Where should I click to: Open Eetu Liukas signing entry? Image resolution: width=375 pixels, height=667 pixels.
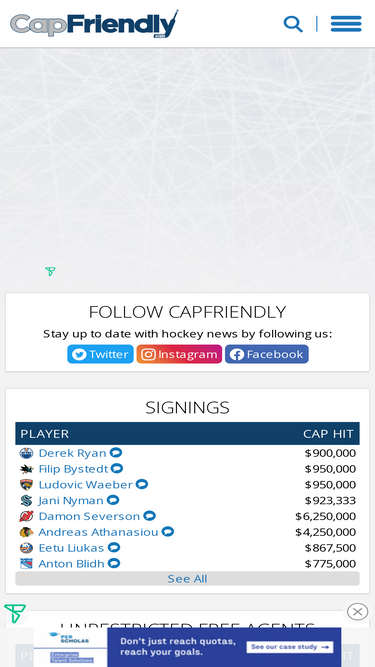(x=71, y=547)
